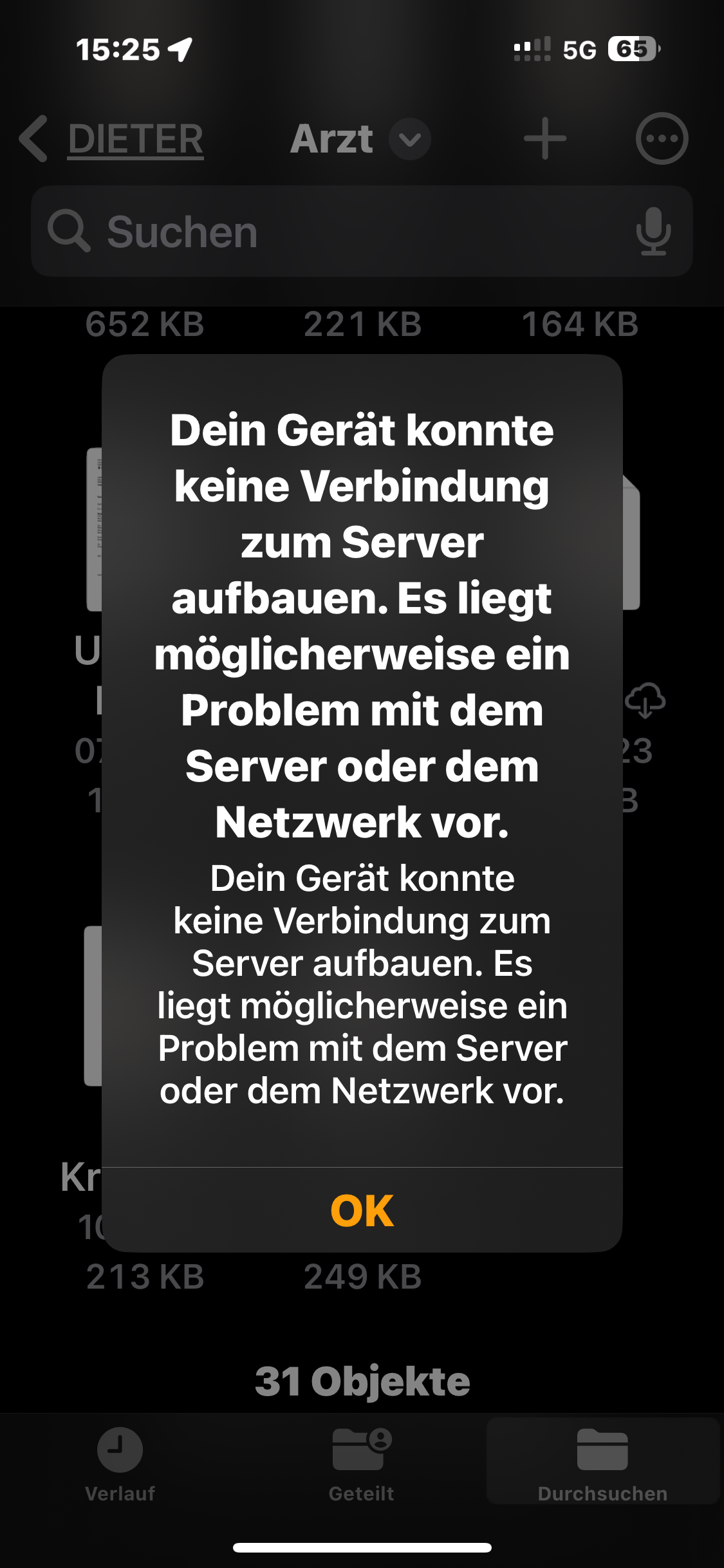Dismiss the server error dialog with OK
724x1568 pixels.
[x=362, y=1211]
